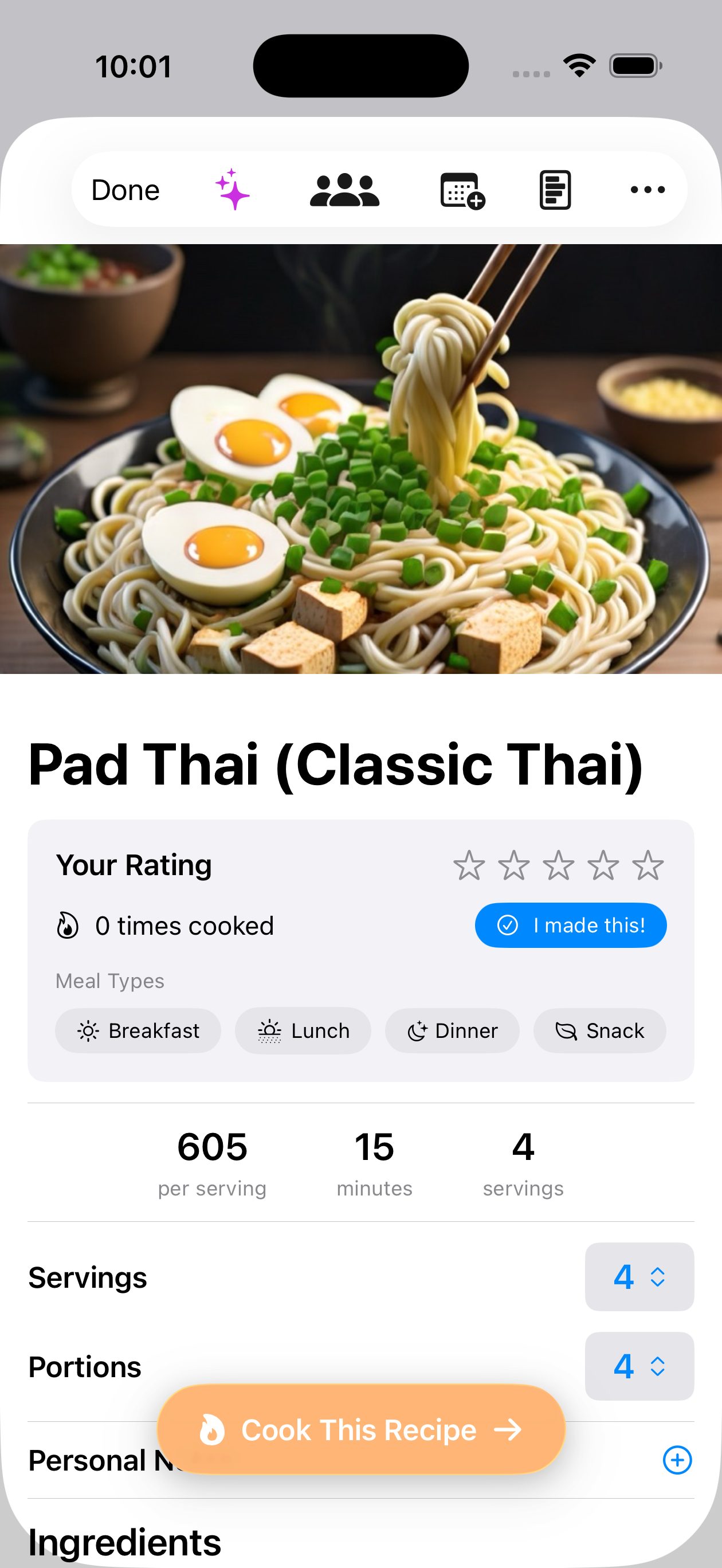Screen dimensions: 722x1568
Task: Open the three-dot overflow menu
Action: click(647, 190)
